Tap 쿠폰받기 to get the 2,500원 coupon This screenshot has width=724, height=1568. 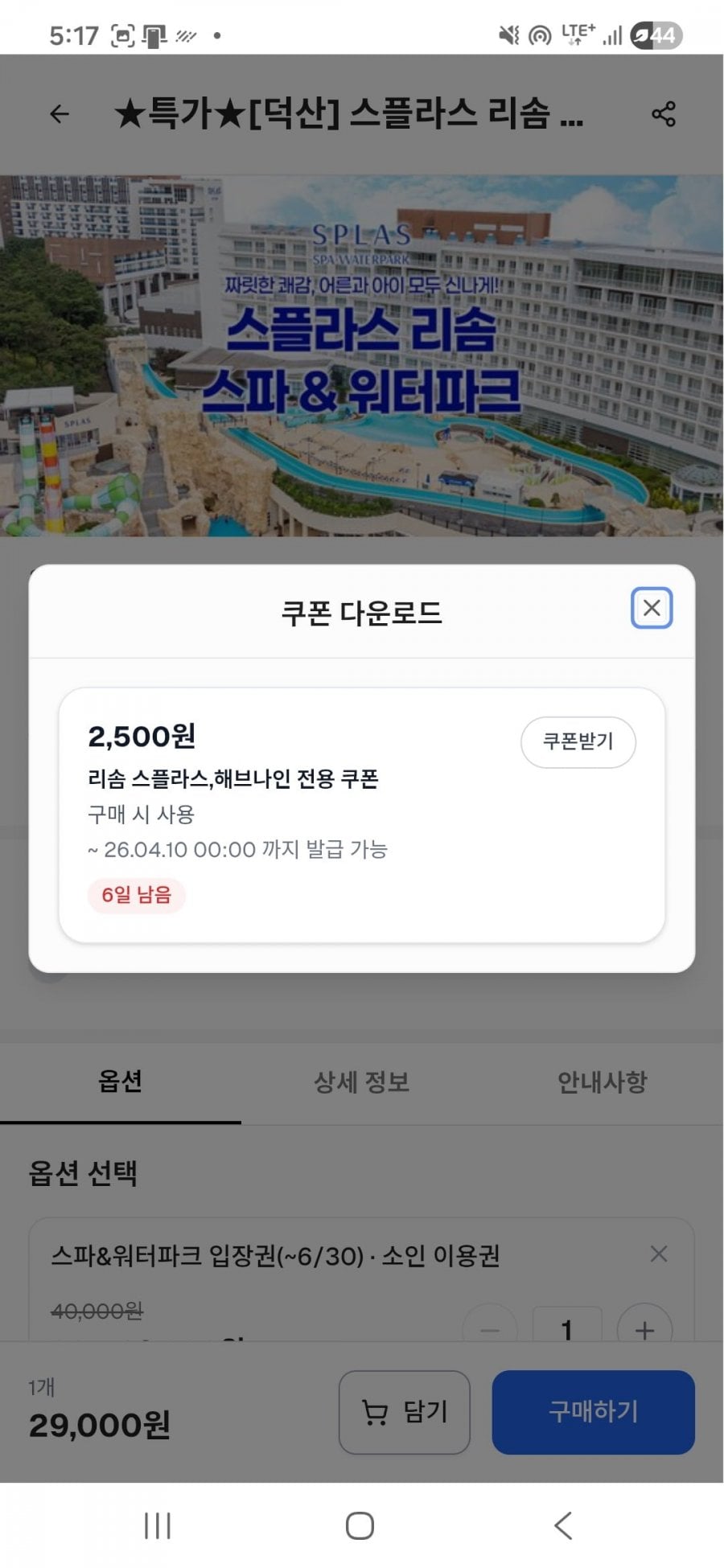click(578, 741)
